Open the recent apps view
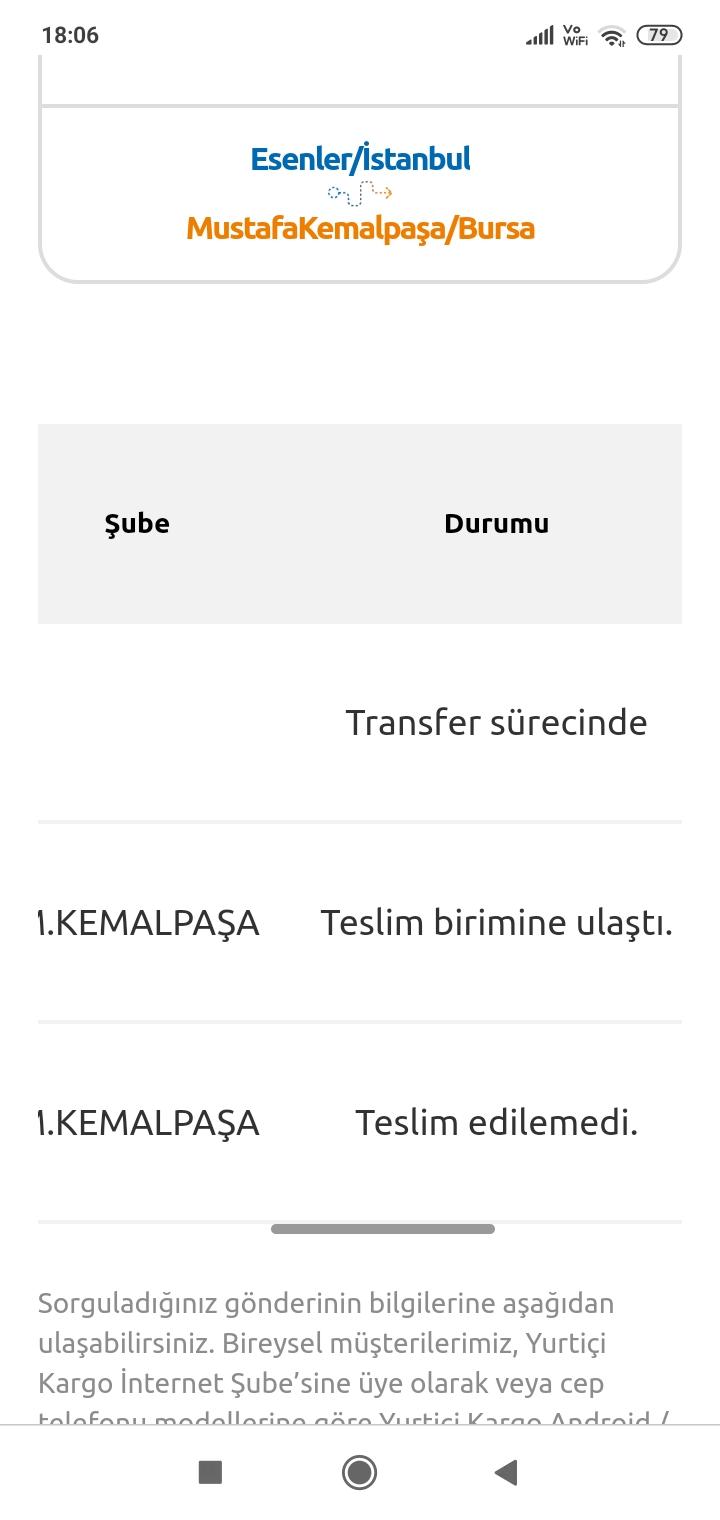The height and width of the screenshot is (1520, 720). 210,1472
